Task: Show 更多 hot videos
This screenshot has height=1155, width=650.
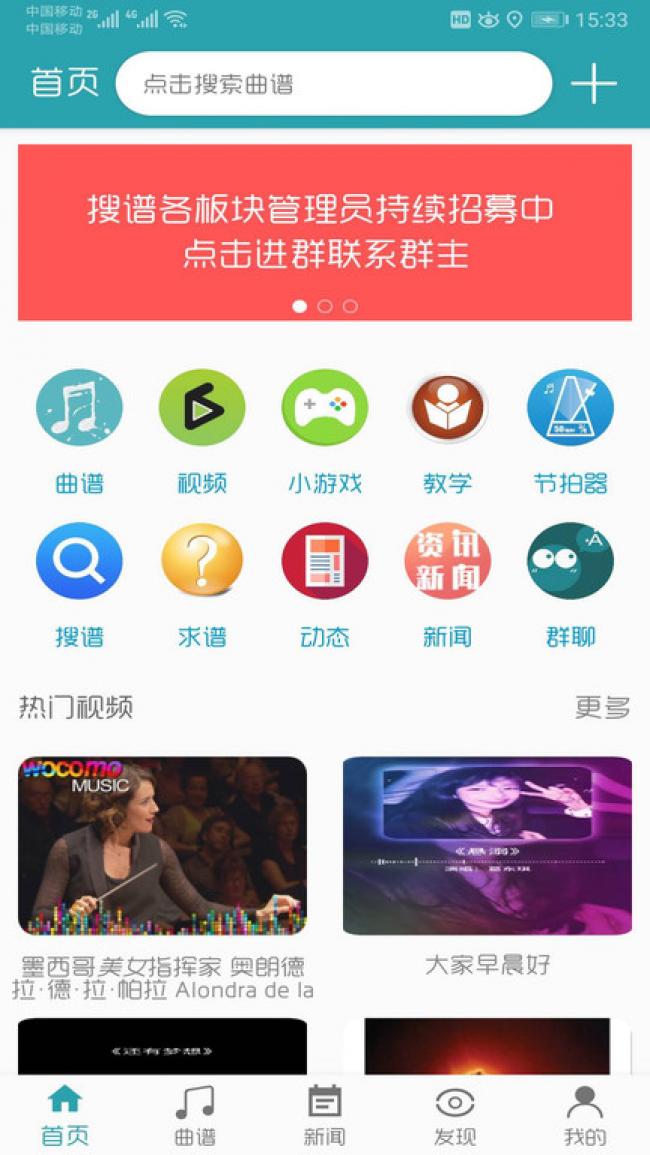Action: 602,708
